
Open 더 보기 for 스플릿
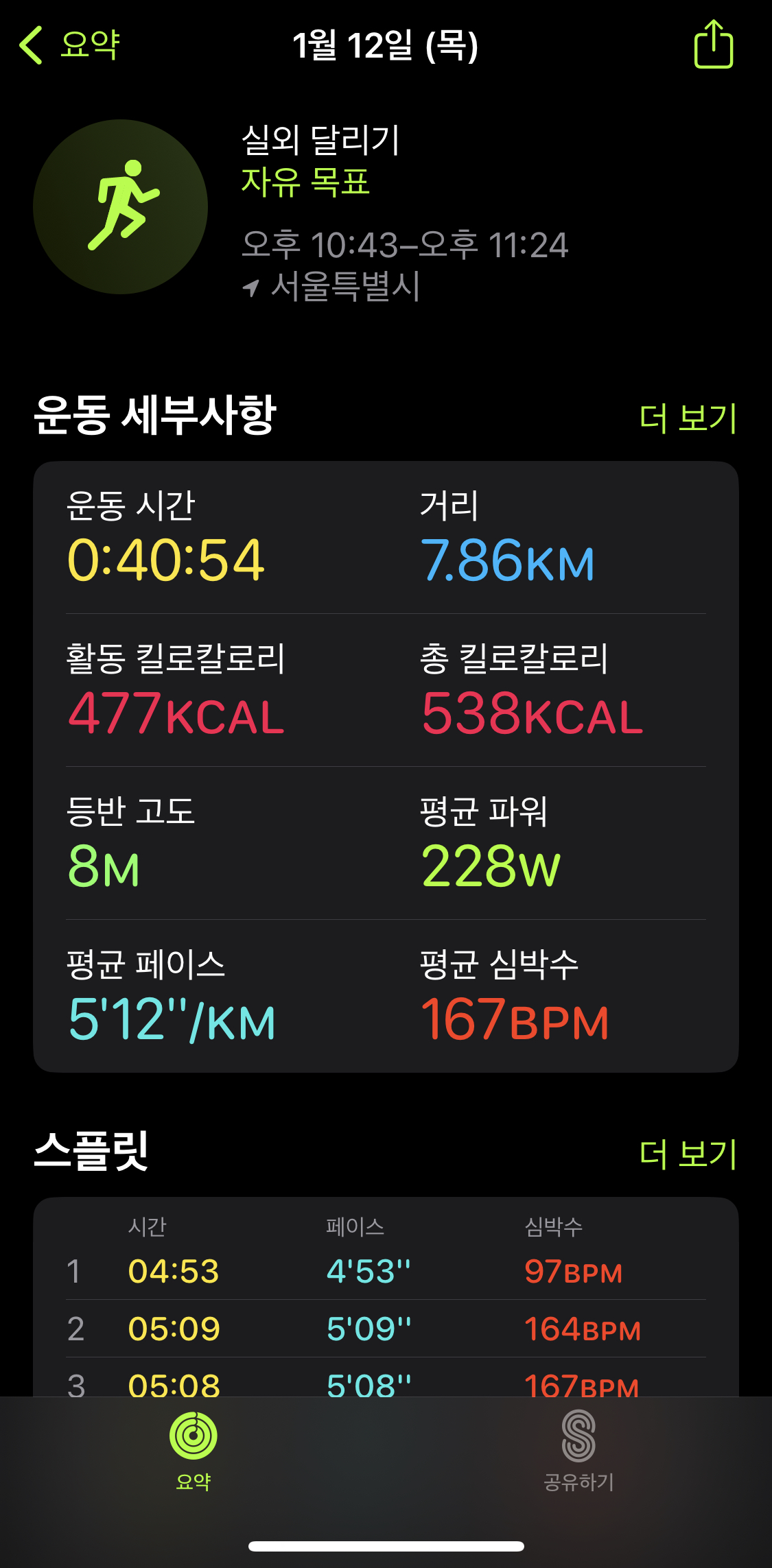click(x=688, y=1154)
